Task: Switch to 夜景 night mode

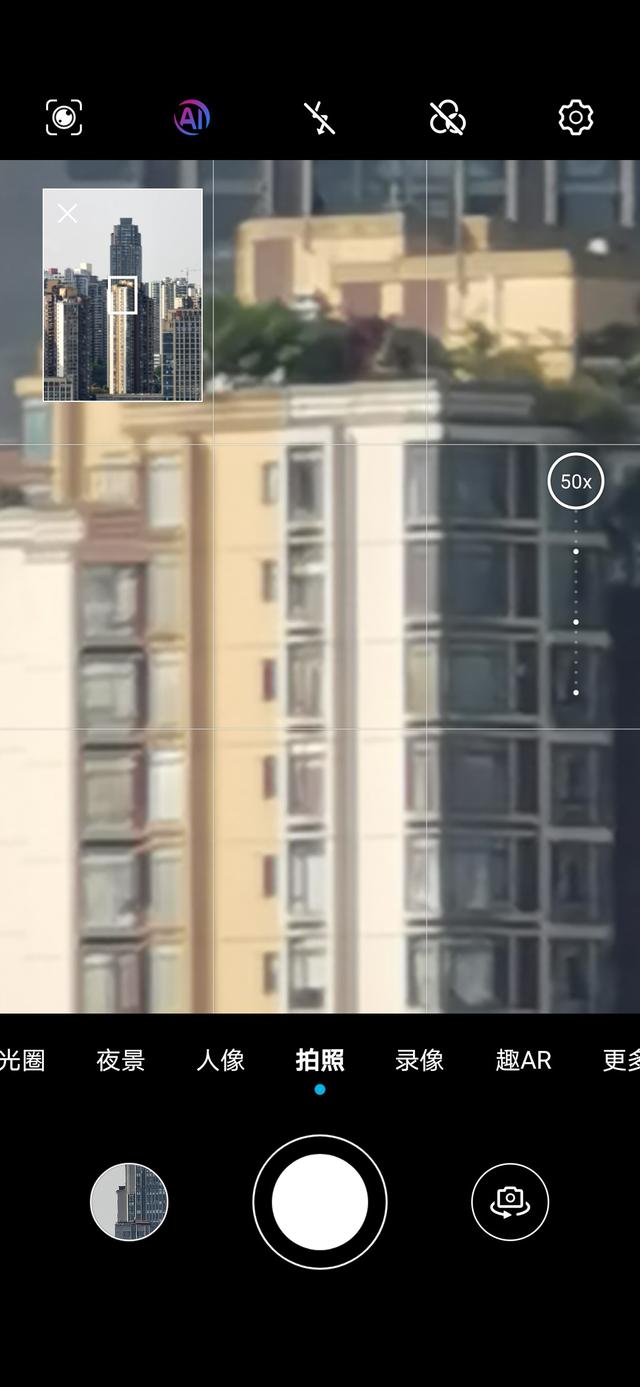Action: coord(121,1060)
